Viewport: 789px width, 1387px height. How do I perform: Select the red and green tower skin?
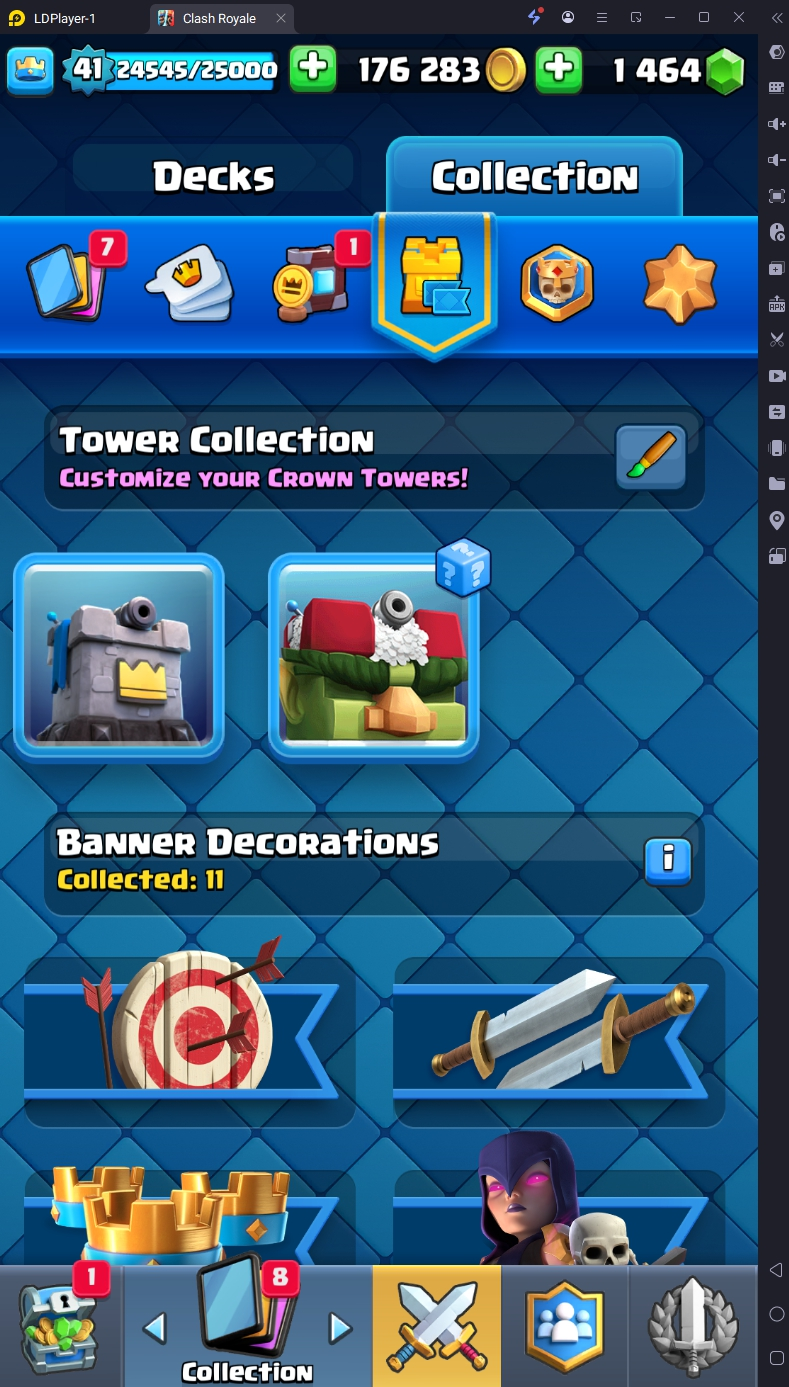click(x=374, y=655)
